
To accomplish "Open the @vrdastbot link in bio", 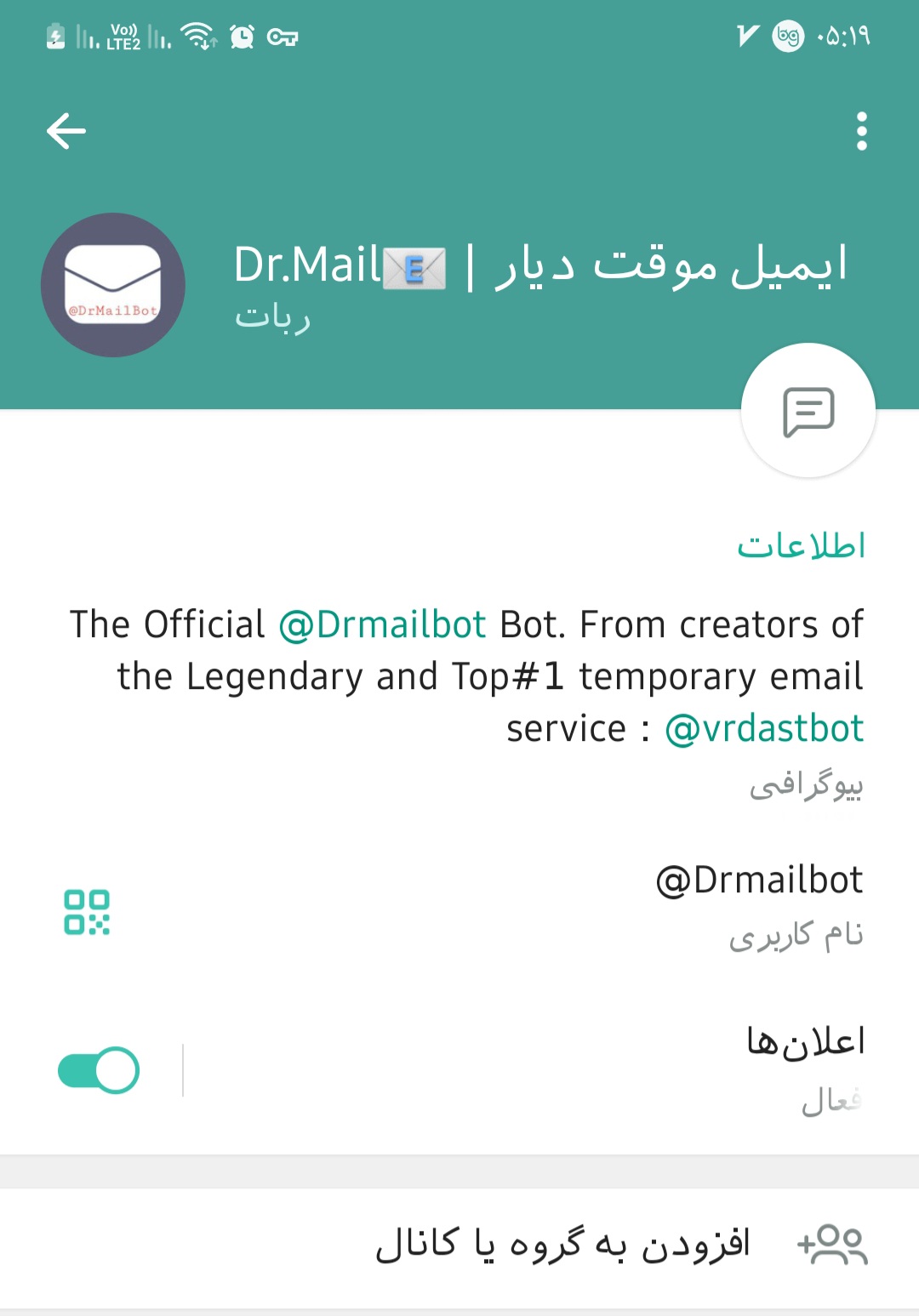I will [763, 729].
